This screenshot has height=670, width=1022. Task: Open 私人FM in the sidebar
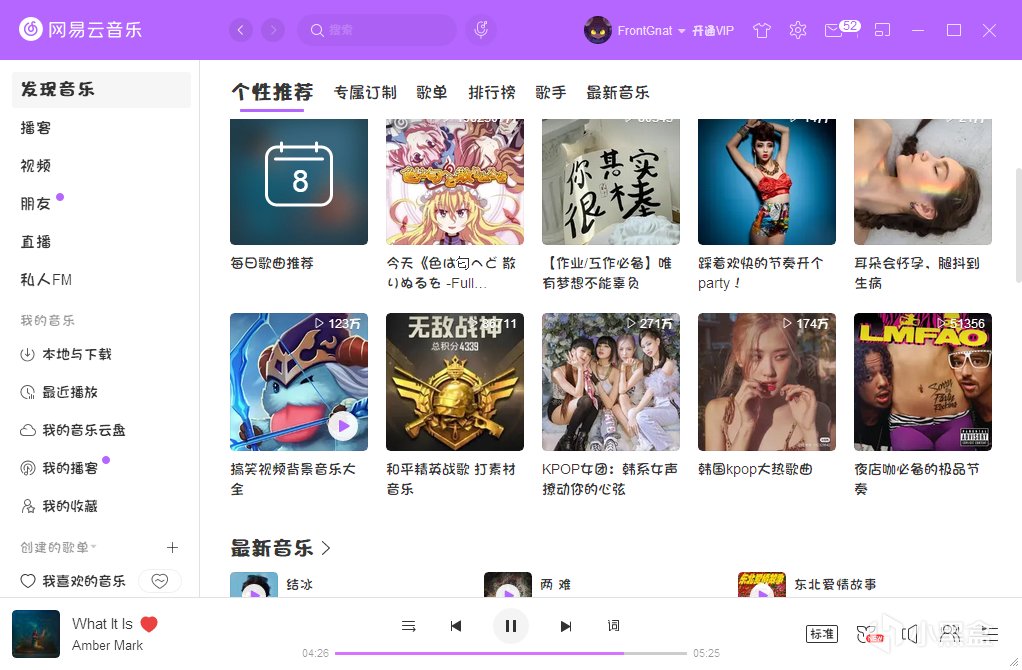[46, 279]
